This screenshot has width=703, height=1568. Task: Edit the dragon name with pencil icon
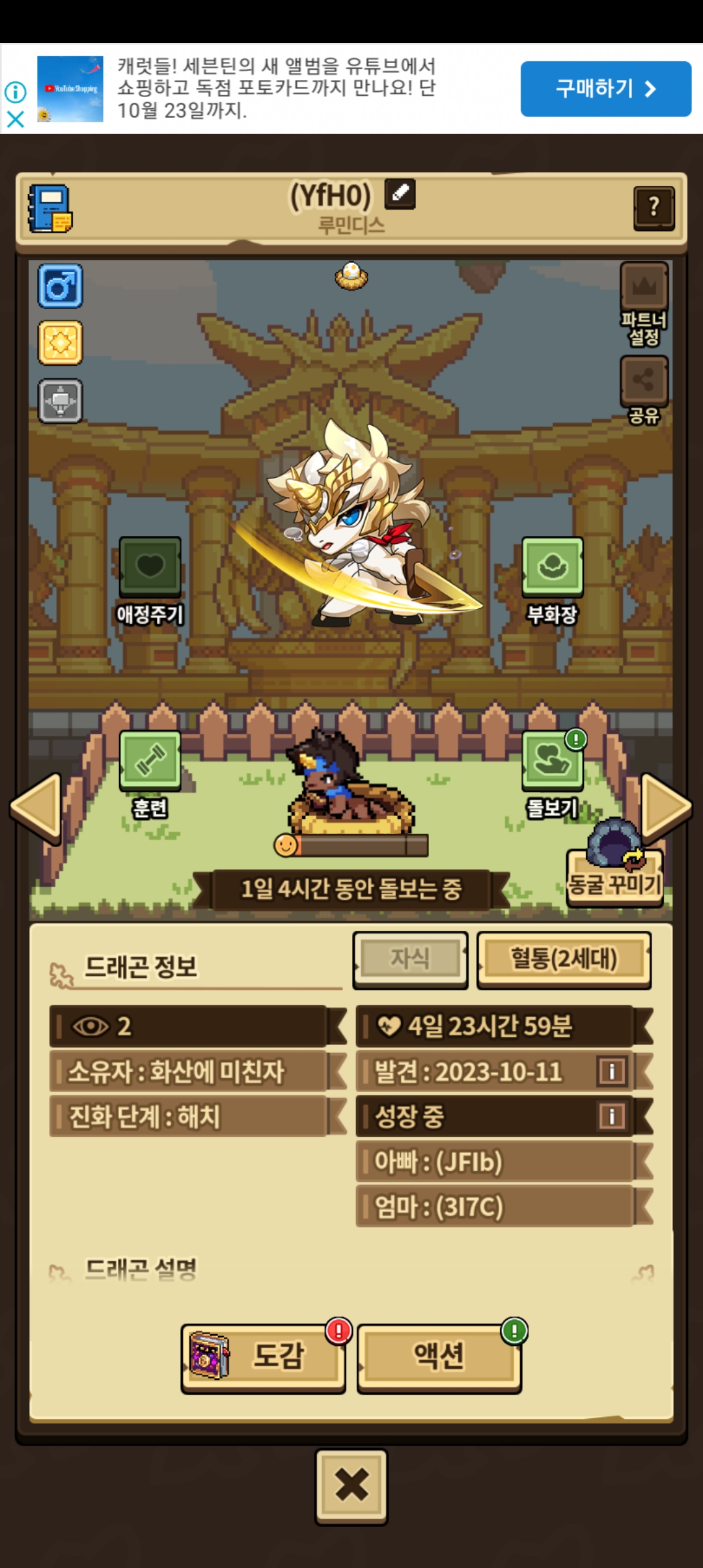tap(400, 193)
